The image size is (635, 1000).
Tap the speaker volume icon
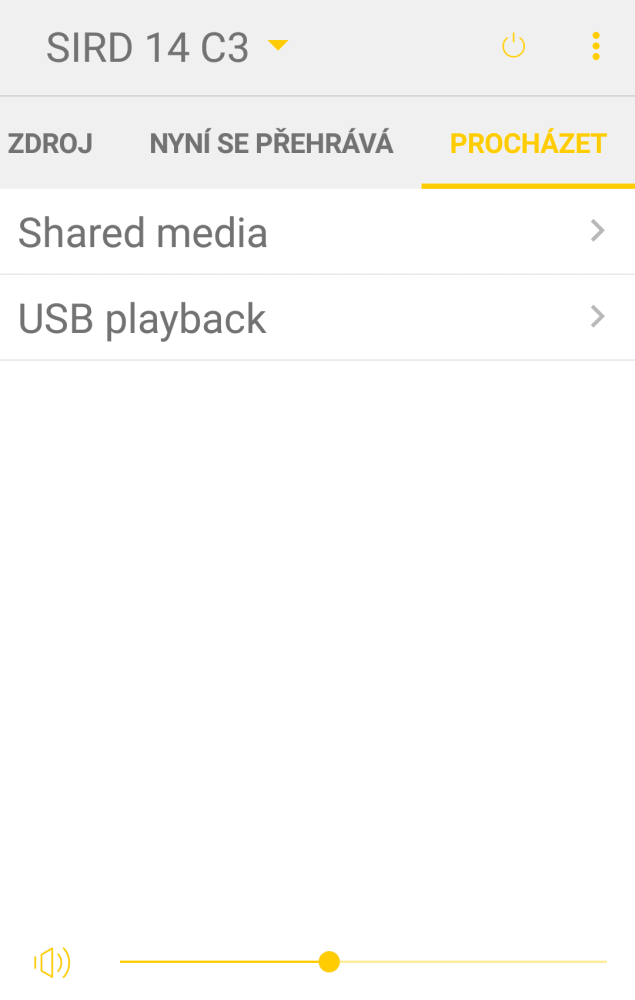click(52, 962)
